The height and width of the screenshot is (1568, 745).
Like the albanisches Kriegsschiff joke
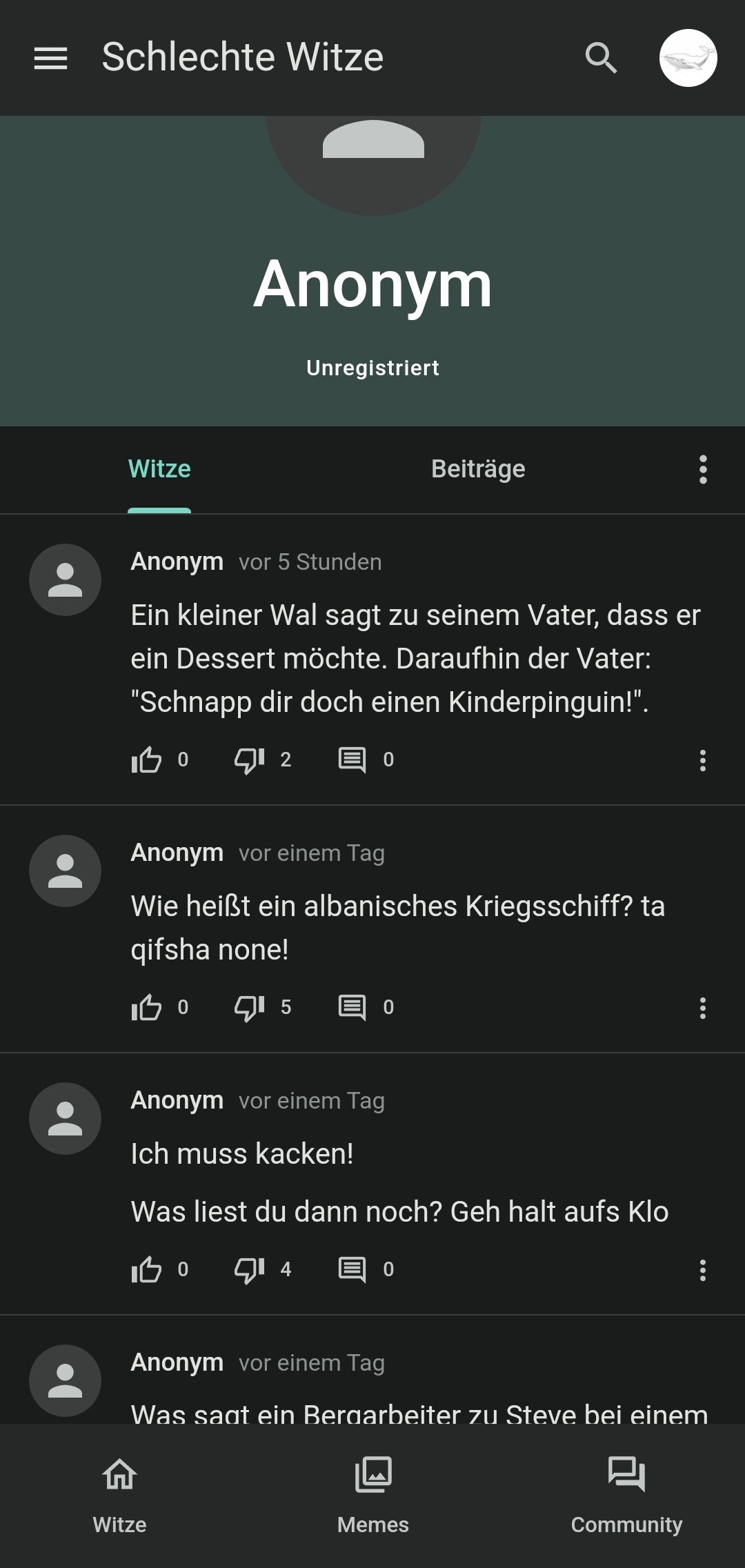pos(146,1008)
